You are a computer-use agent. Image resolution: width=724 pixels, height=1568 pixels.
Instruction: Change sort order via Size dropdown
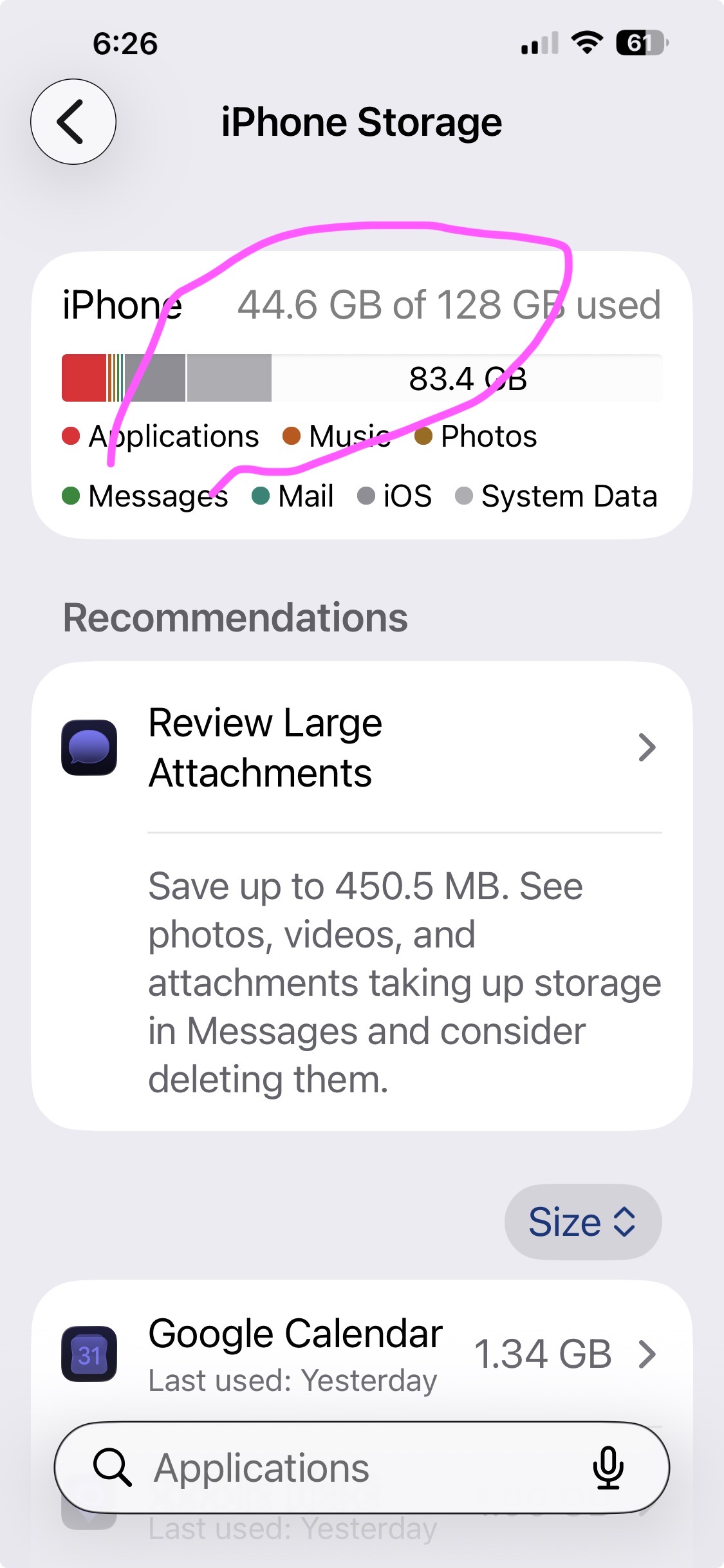(583, 1222)
